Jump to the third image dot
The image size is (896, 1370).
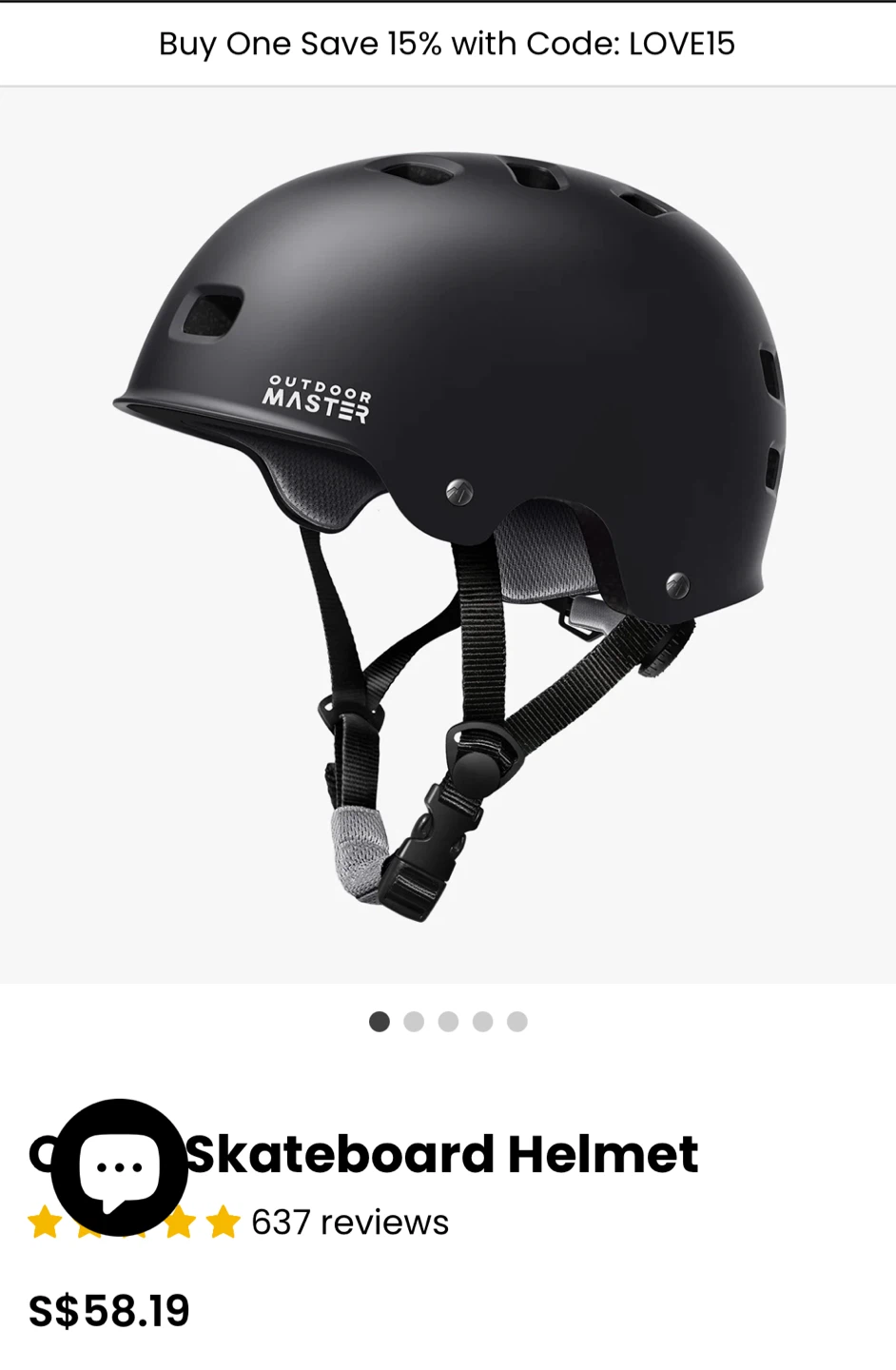[x=448, y=1022]
